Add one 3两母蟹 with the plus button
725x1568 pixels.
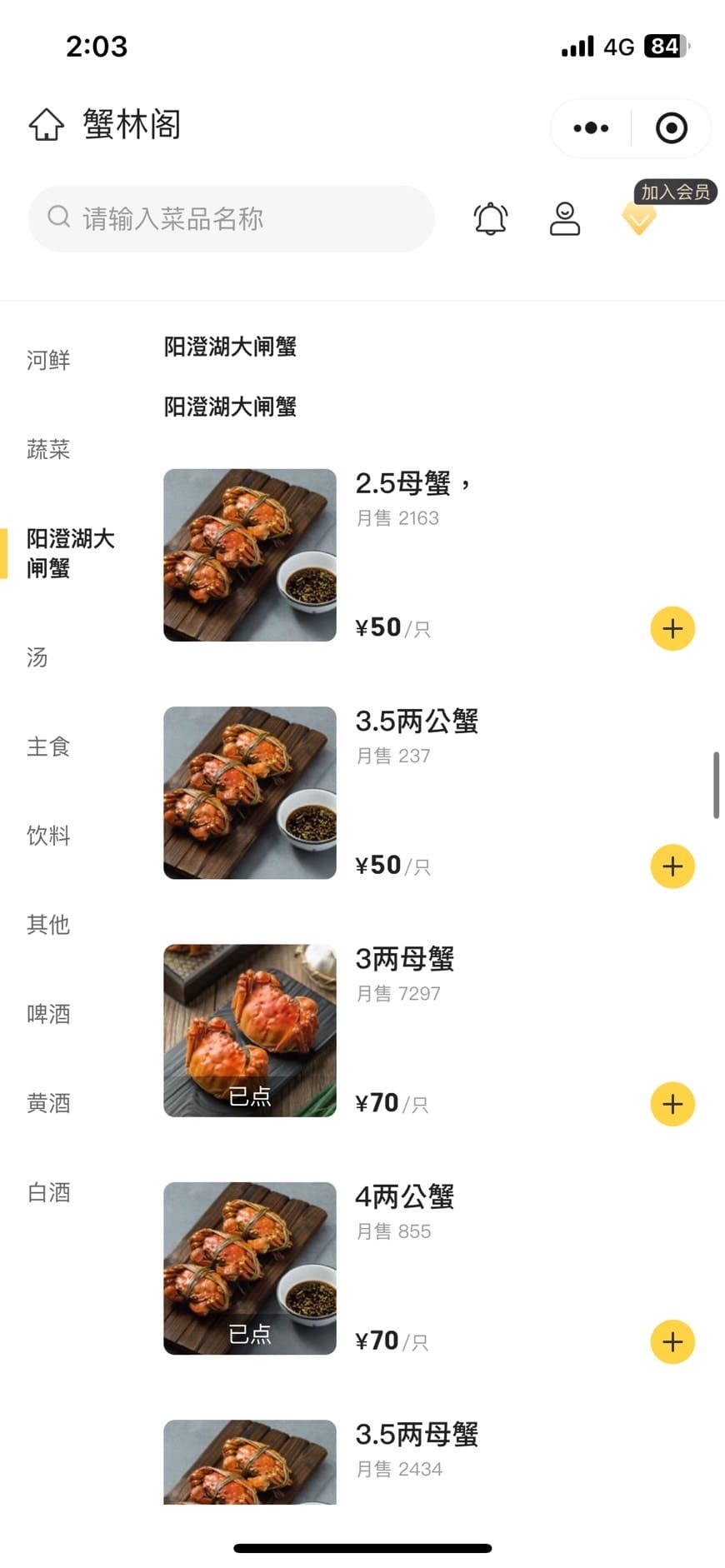[x=672, y=1103]
